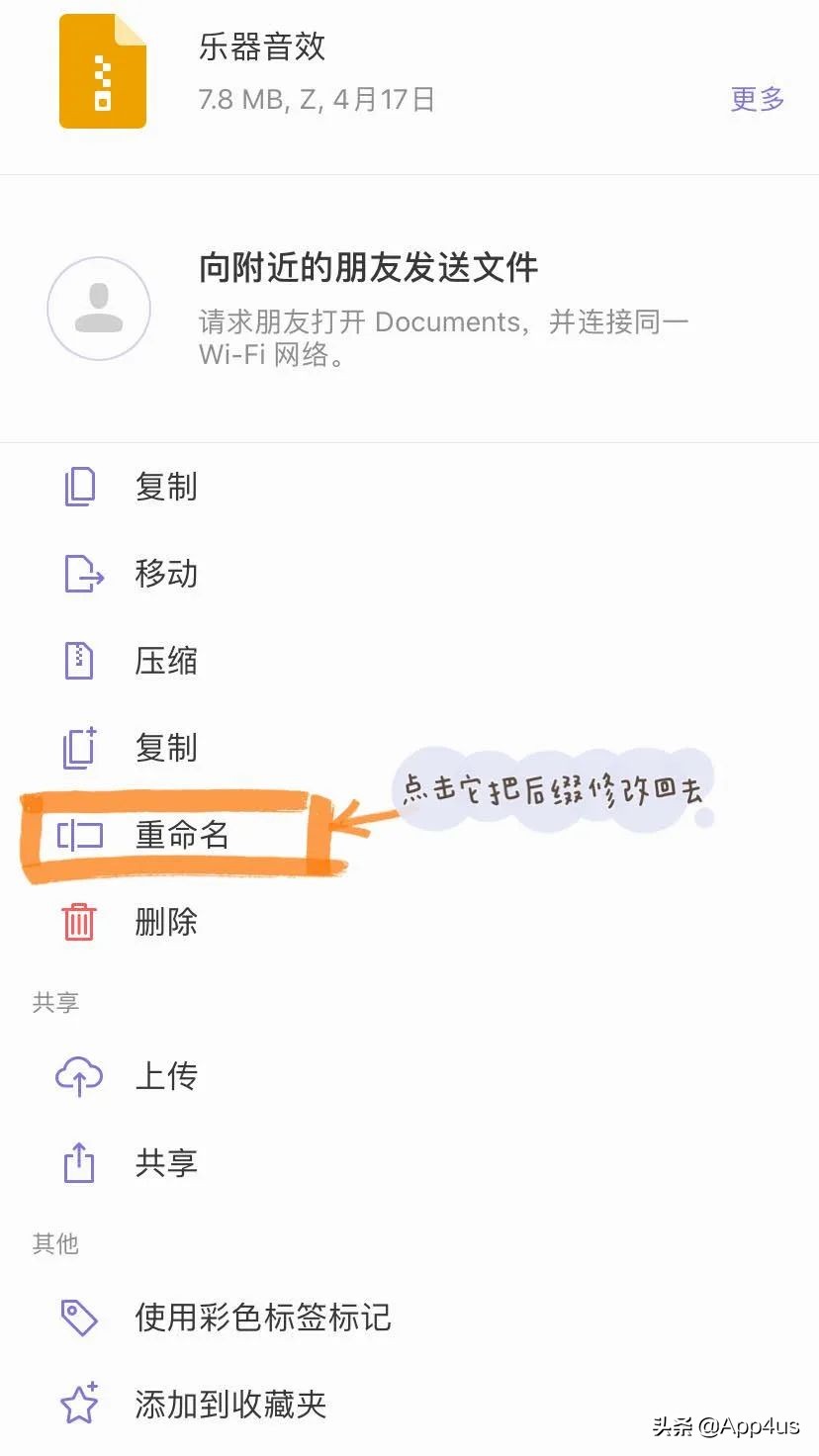Click the rename icon inside orange highlight
Screen dimensions: 819x1456
point(79,835)
